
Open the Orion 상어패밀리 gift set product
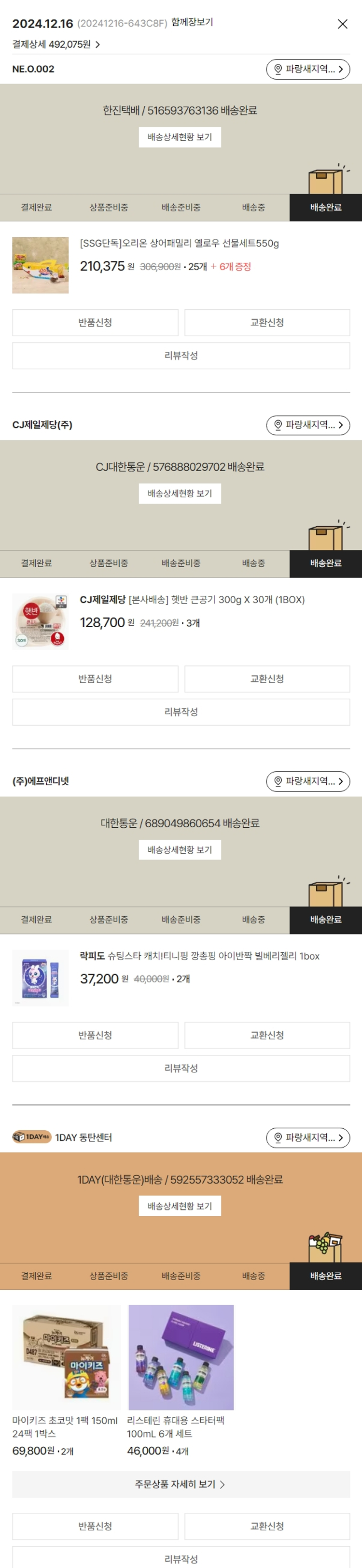[x=179, y=244]
